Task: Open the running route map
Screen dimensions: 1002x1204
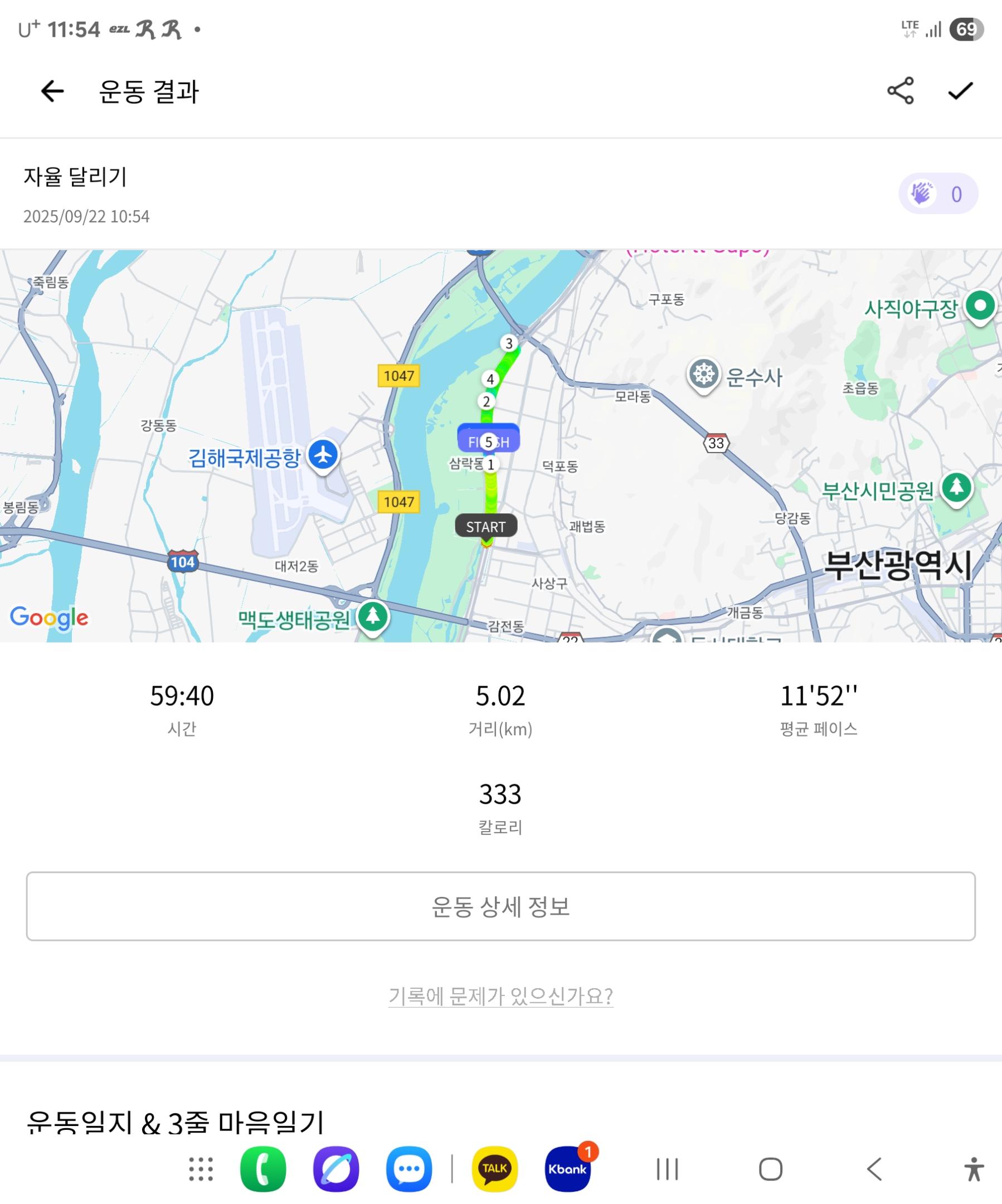Action: coord(500,445)
